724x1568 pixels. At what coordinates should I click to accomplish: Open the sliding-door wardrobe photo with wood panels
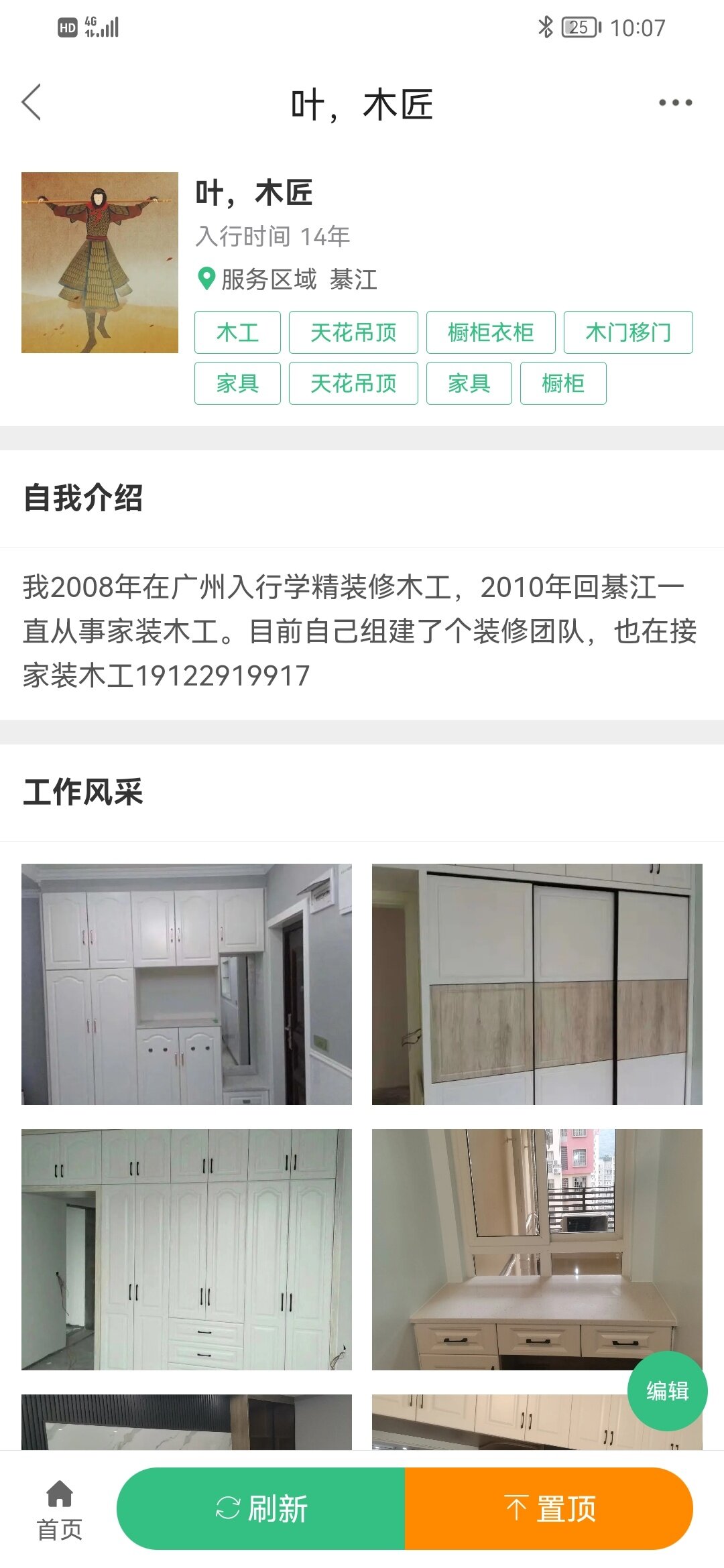[537, 984]
